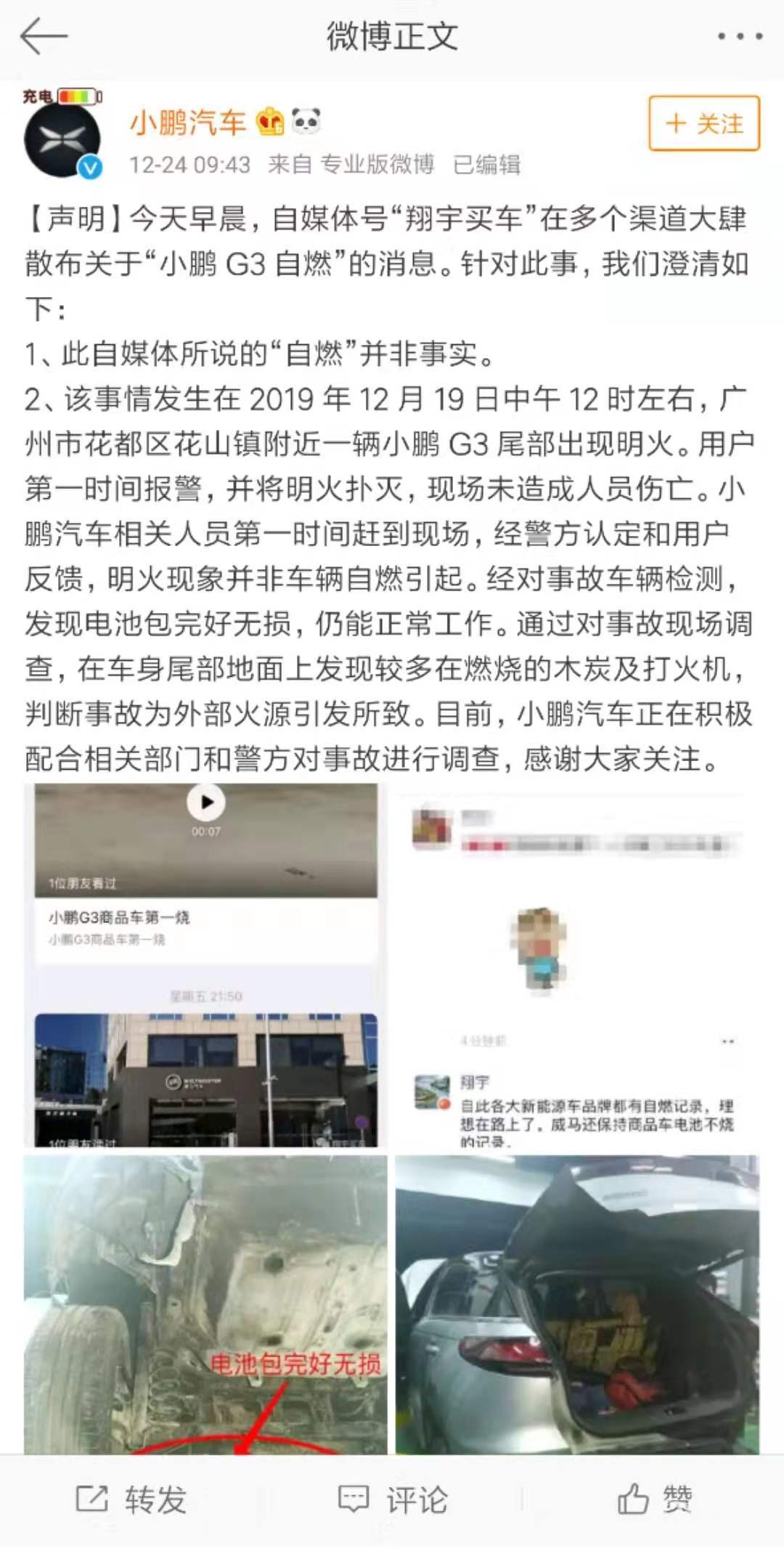The width and height of the screenshot is (784, 1549).
Task: Like the post with 赞
Action: click(655, 1500)
